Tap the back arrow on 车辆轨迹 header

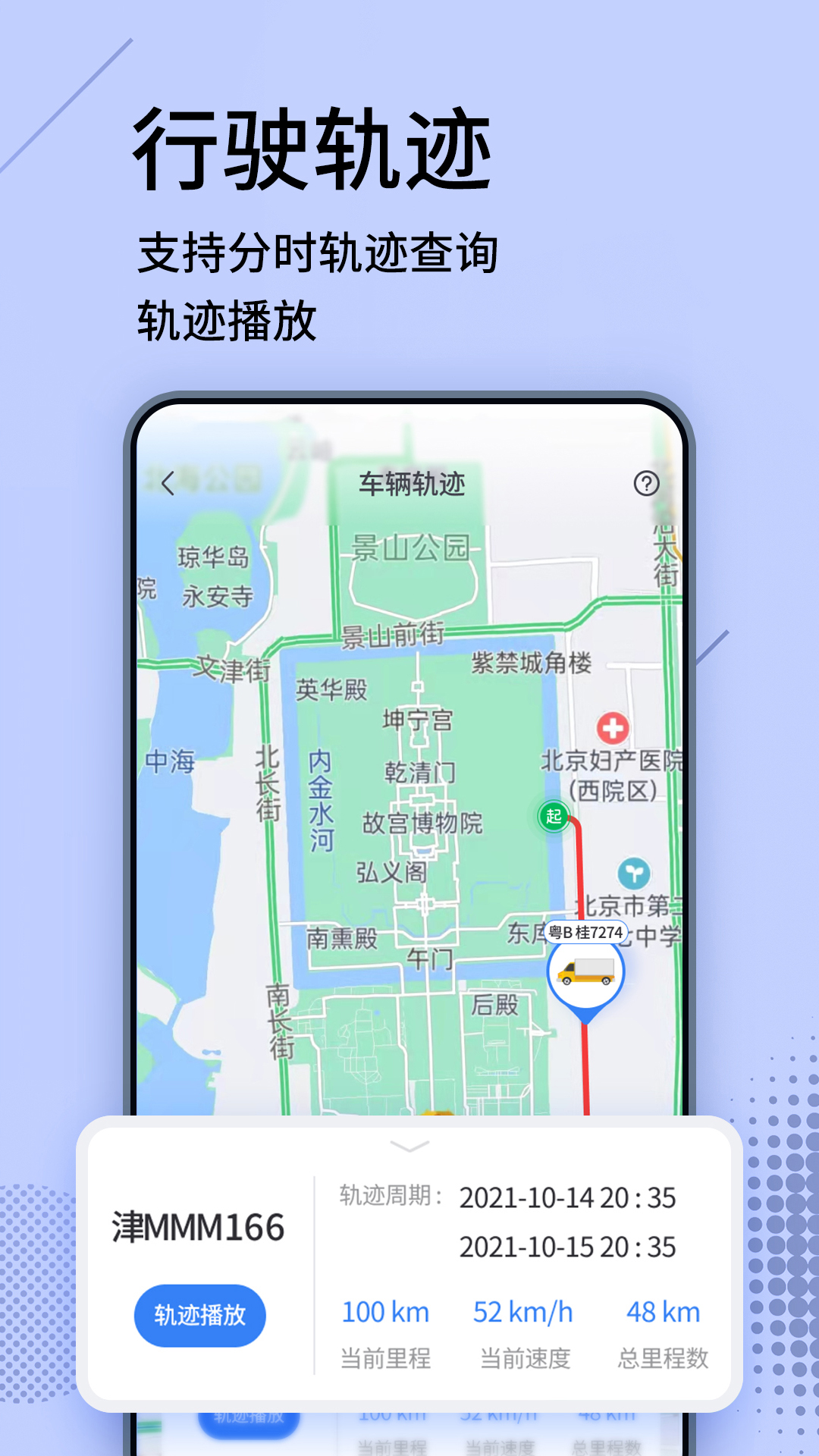coord(167,482)
